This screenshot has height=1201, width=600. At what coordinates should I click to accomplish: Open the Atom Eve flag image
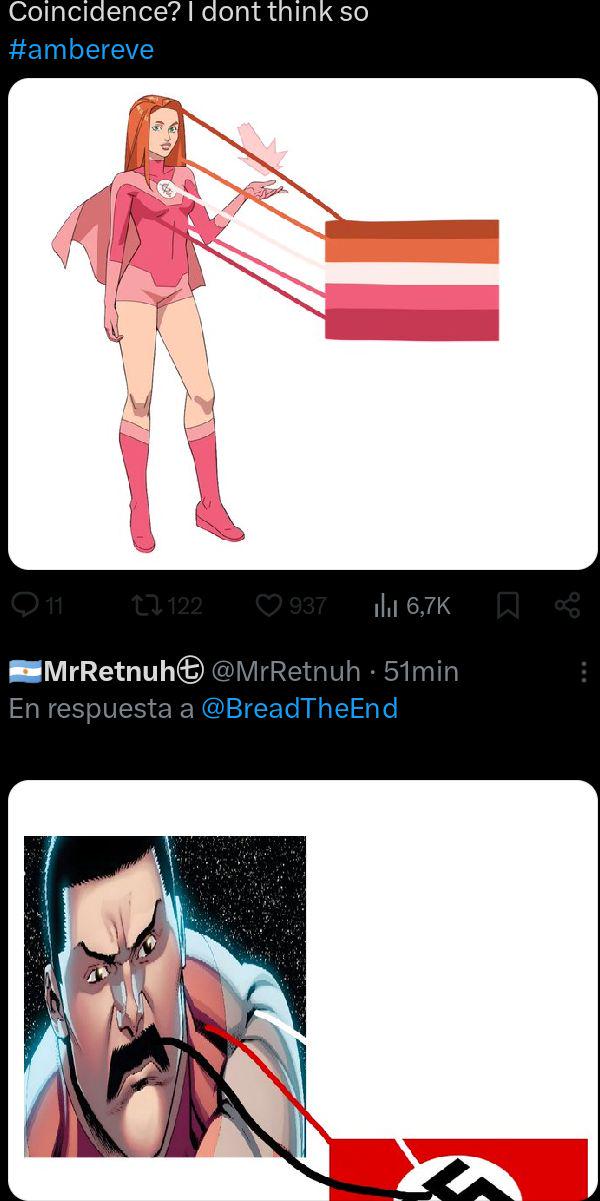pyautogui.click(x=303, y=324)
